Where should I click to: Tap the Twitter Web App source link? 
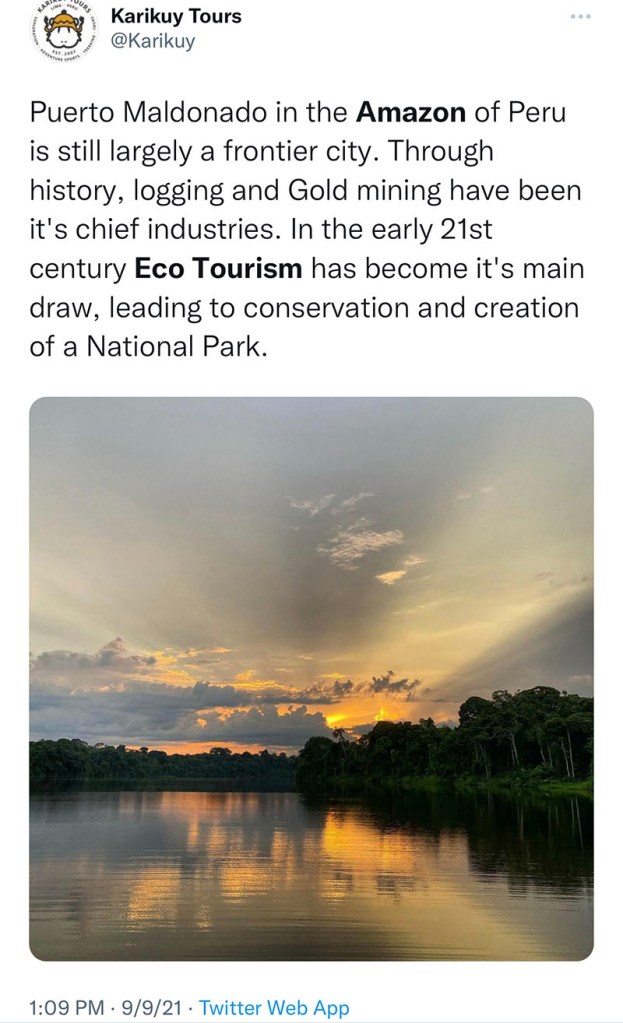(274, 1007)
